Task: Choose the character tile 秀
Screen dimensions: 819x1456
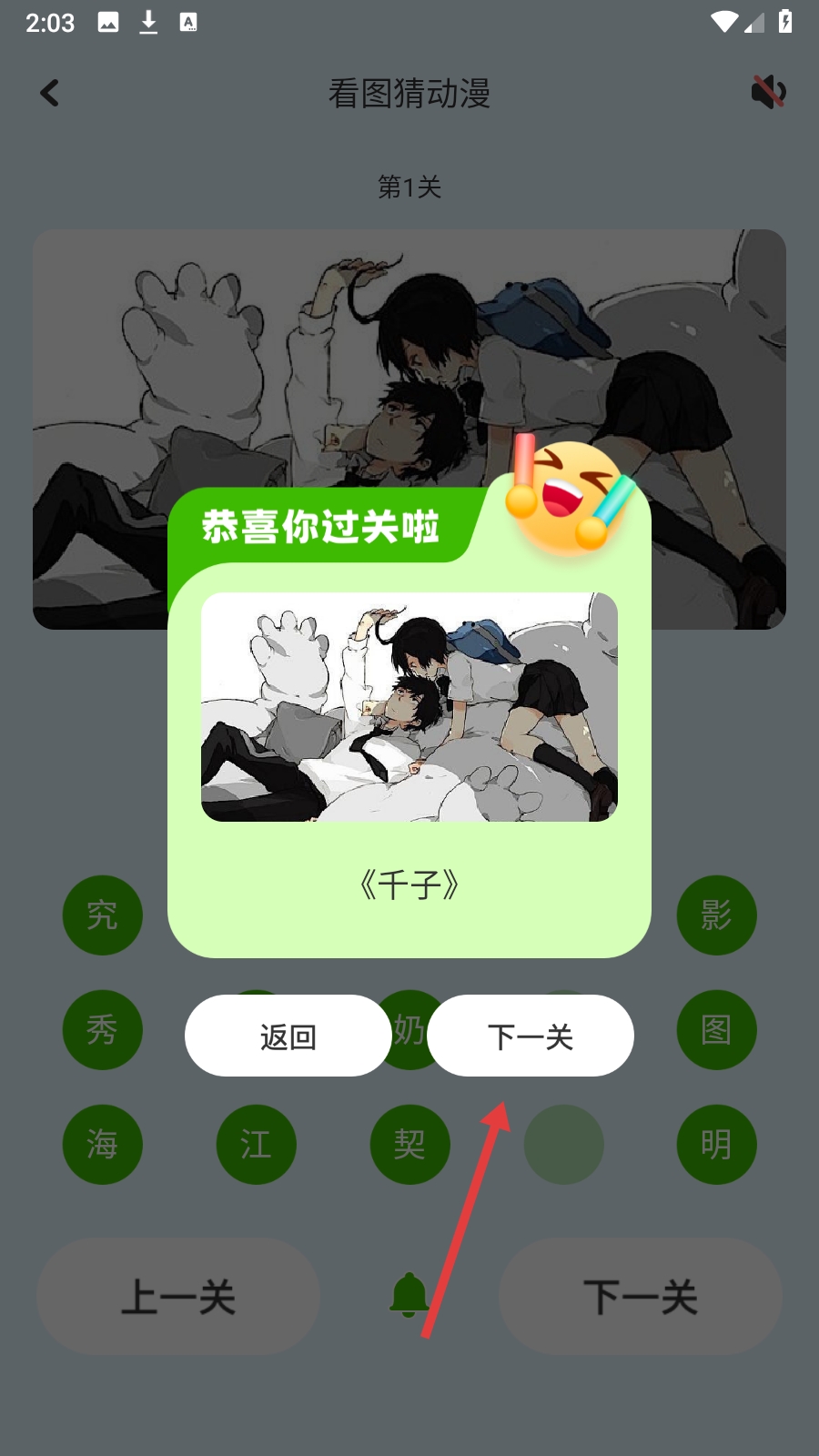Action: tap(102, 1029)
